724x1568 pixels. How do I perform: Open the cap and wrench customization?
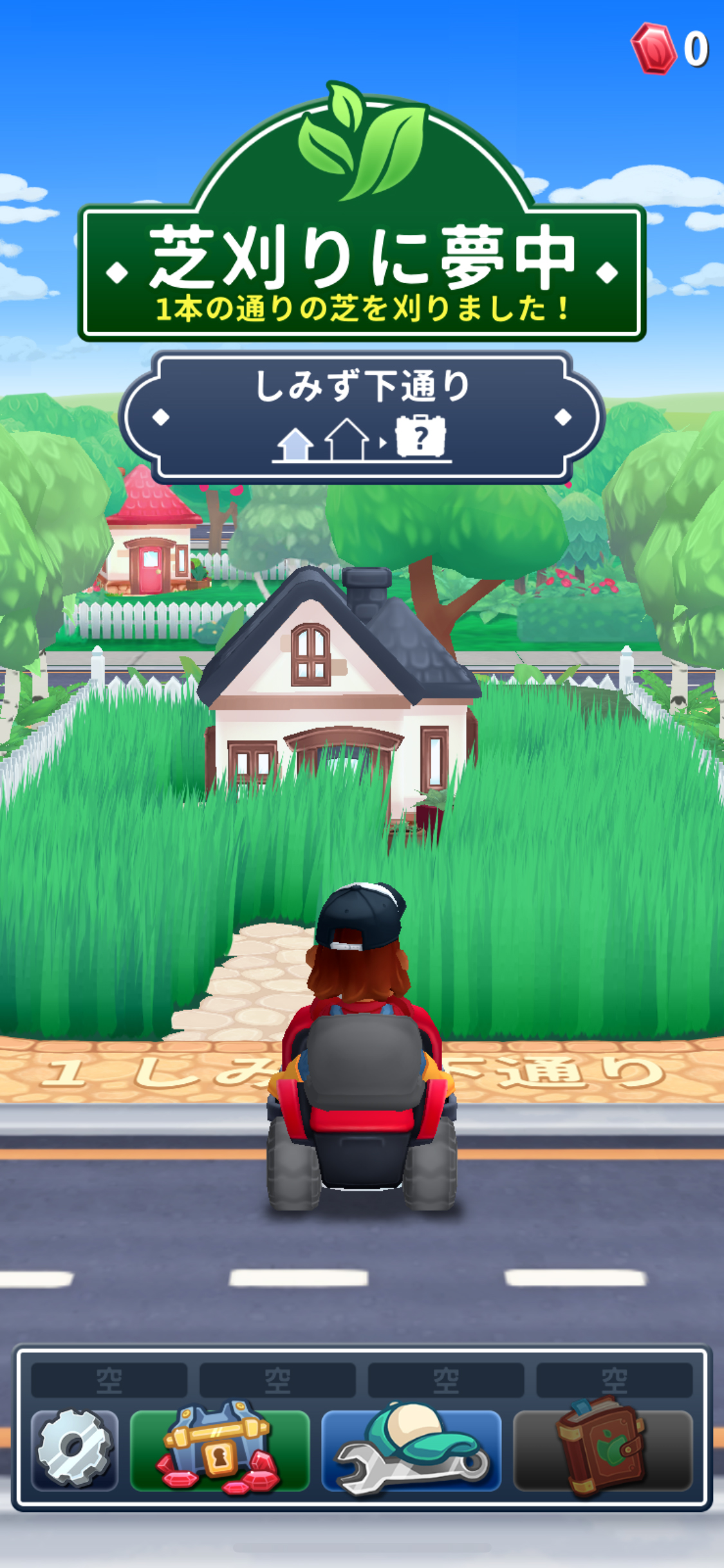pyautogui.click(x=411, y=1450)
